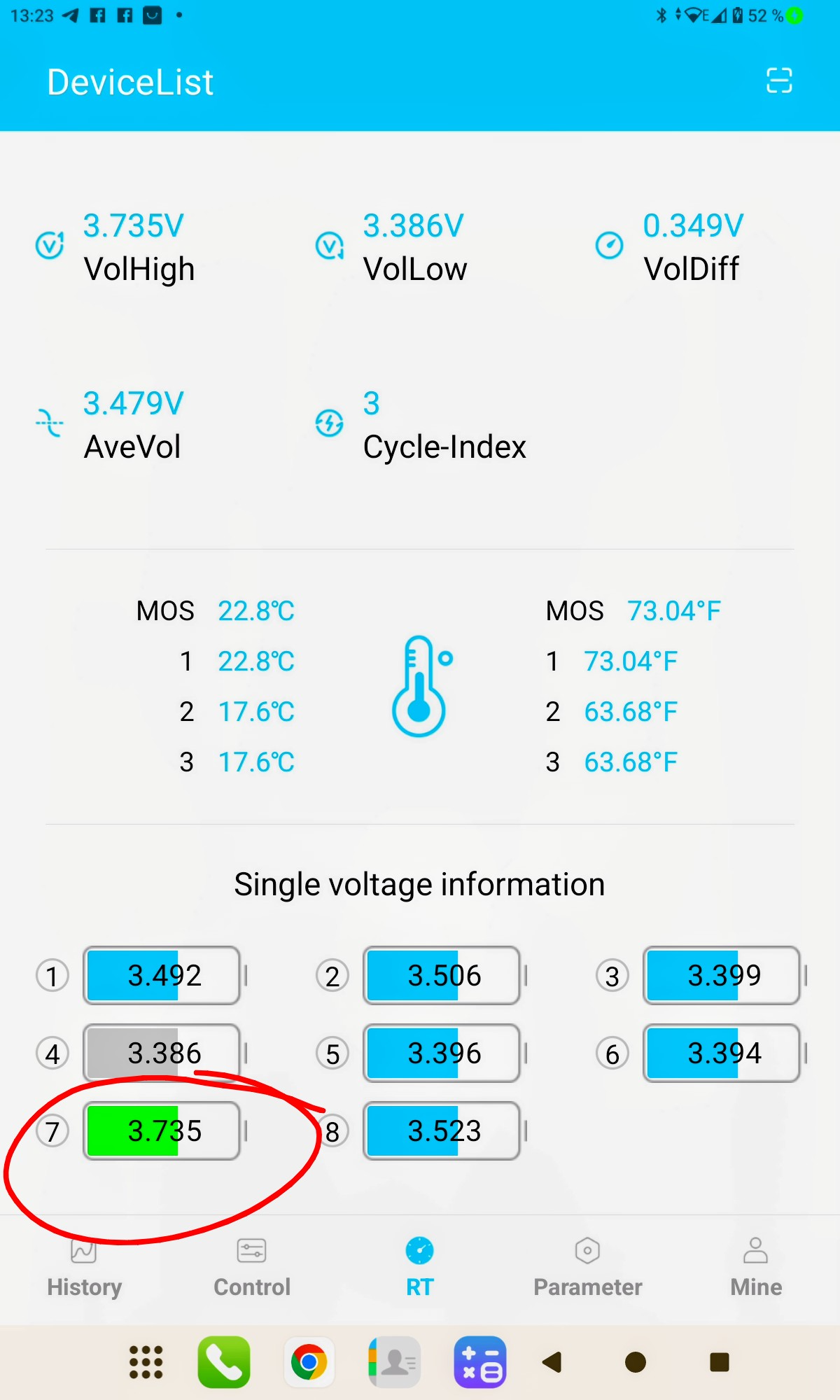Switch to the History tab

coord(84,1267)
